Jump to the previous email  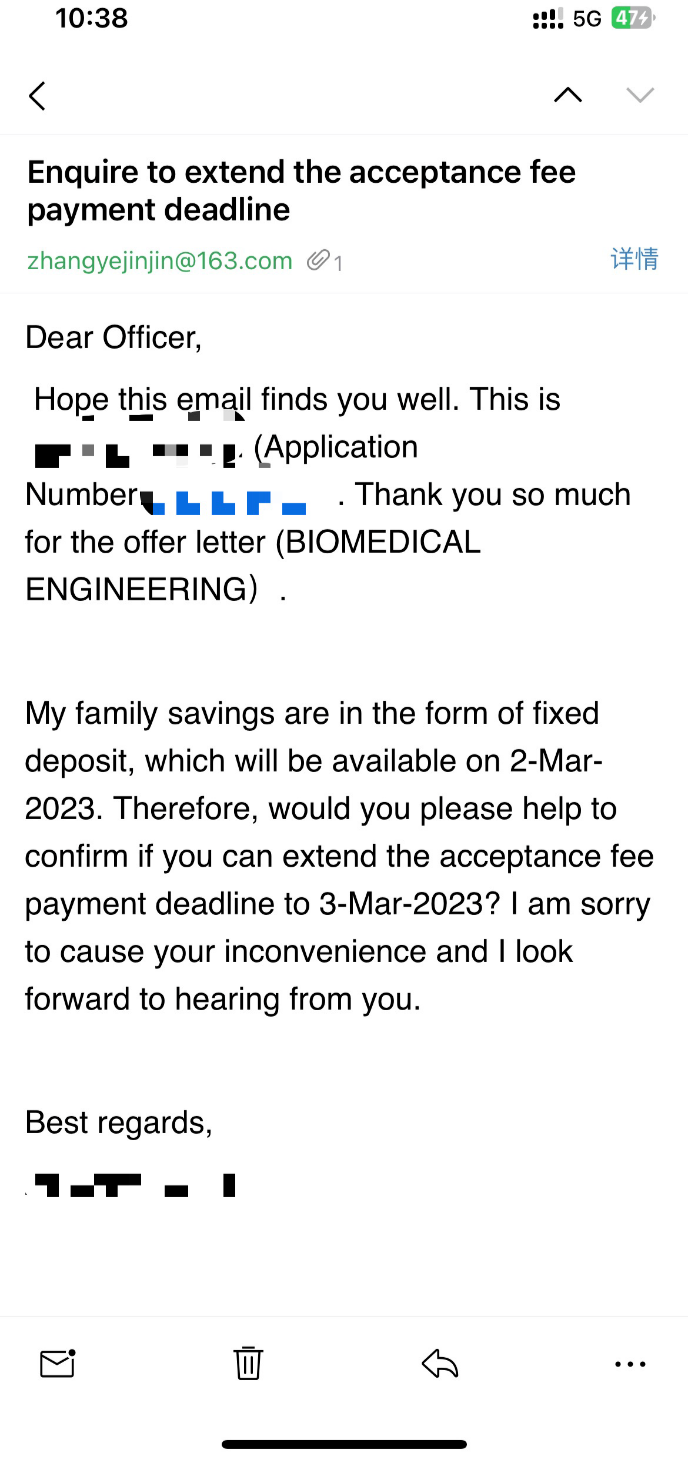click(567, 95)
